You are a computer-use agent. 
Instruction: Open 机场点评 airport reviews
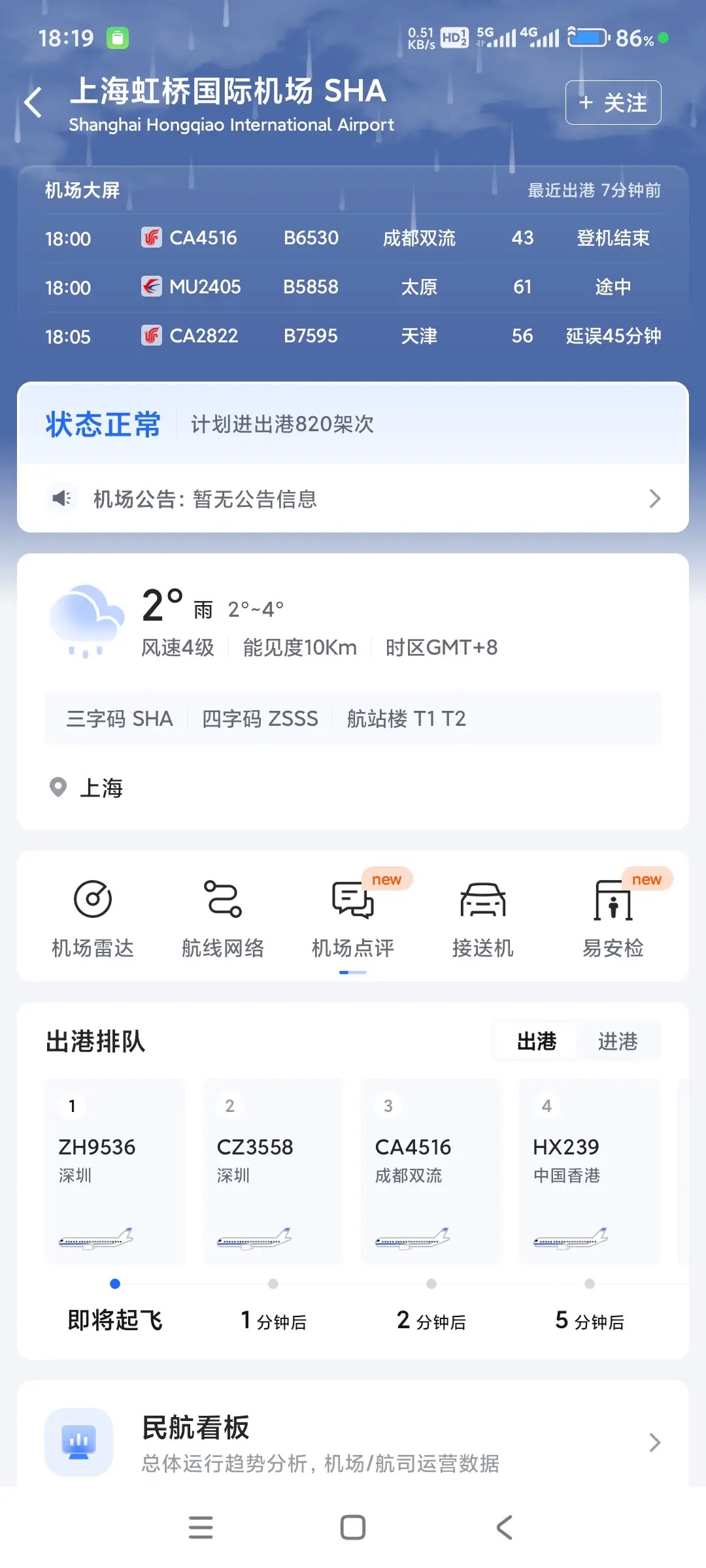click(353, 915)
